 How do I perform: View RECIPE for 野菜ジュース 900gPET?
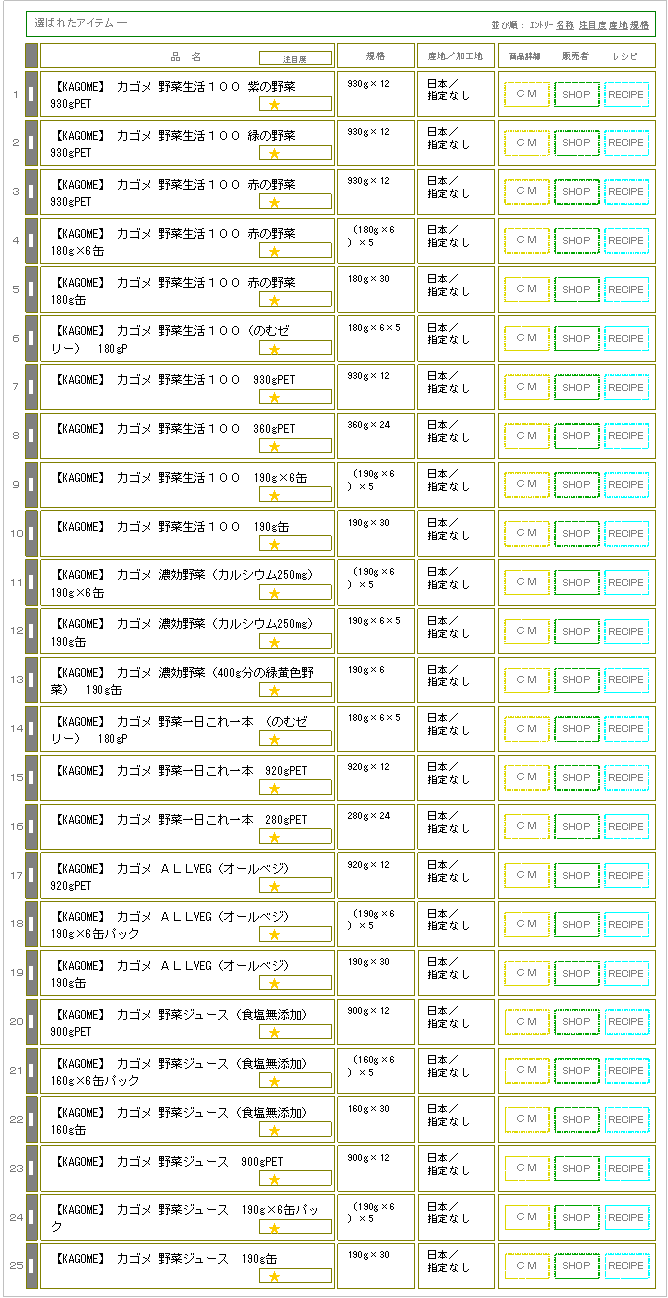coord(626,1168)
